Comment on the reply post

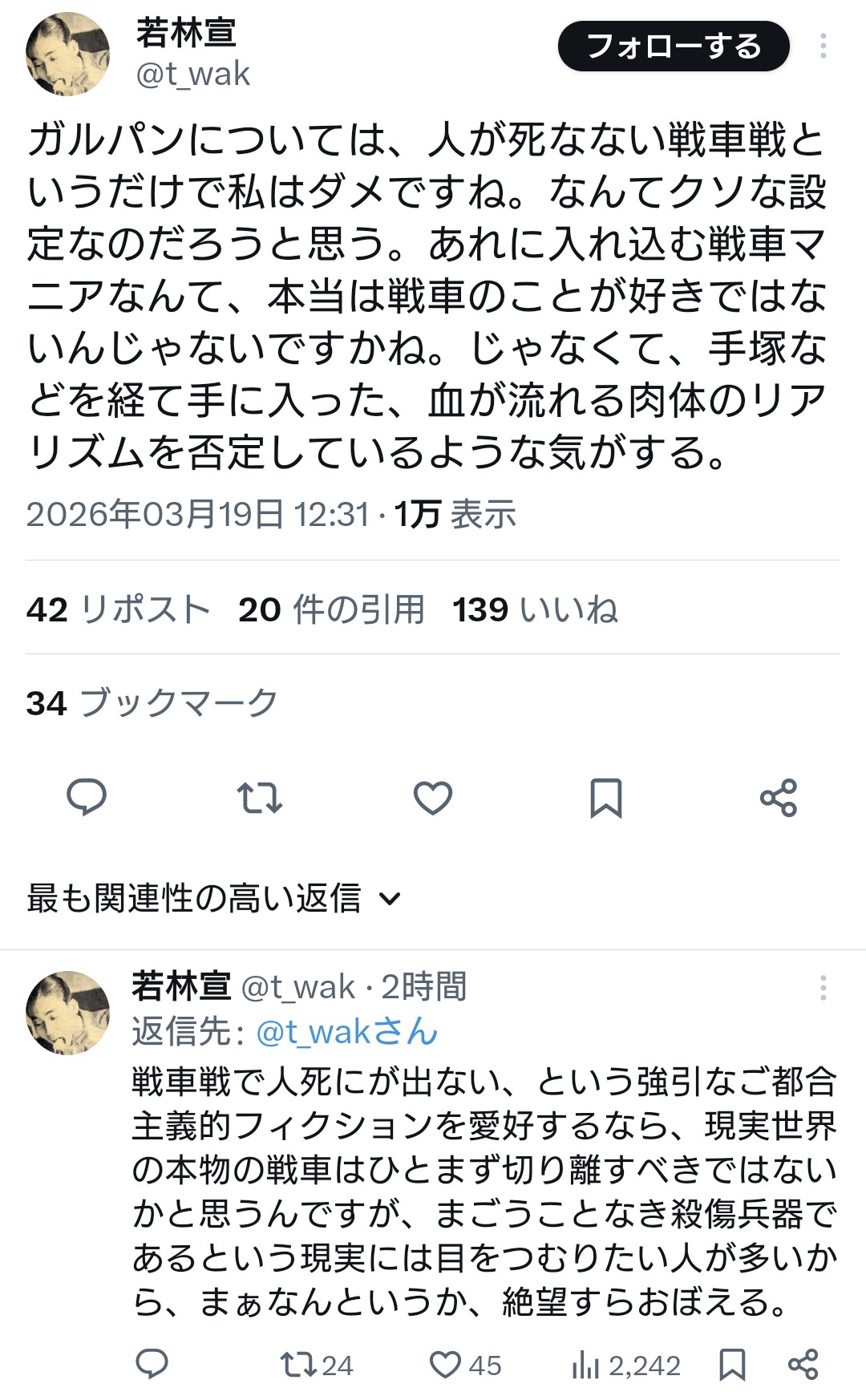(152, 1364)
